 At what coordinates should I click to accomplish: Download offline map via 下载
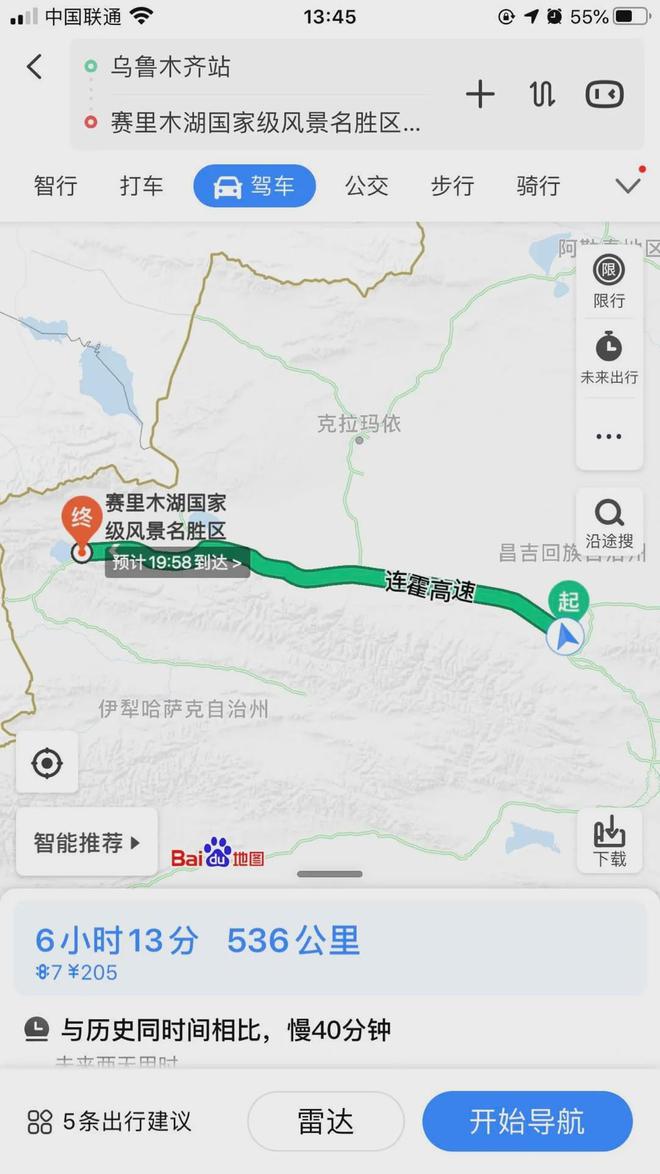(x=609, y=842)
